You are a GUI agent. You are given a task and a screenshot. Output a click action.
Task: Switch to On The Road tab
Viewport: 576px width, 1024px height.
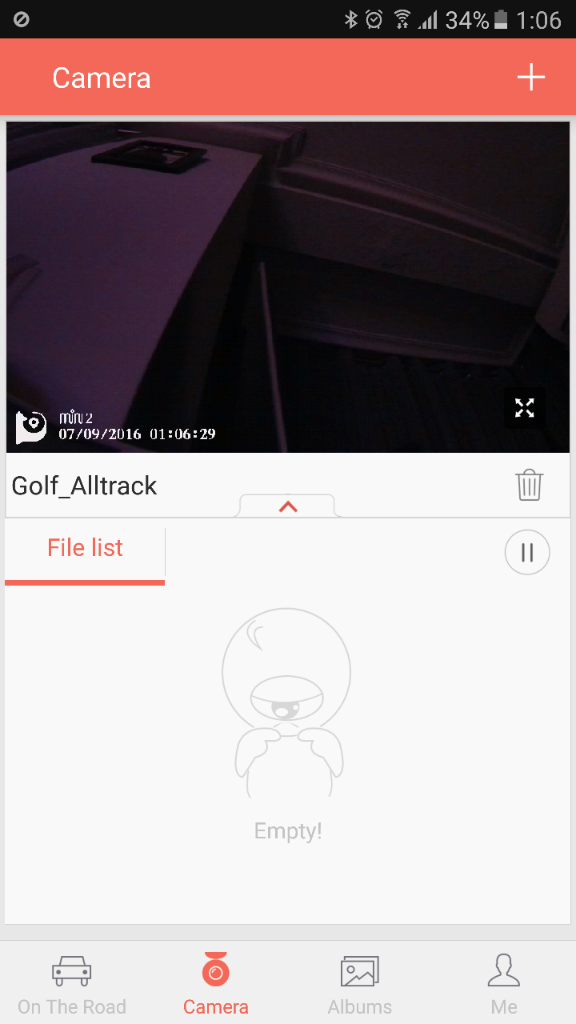72,984
